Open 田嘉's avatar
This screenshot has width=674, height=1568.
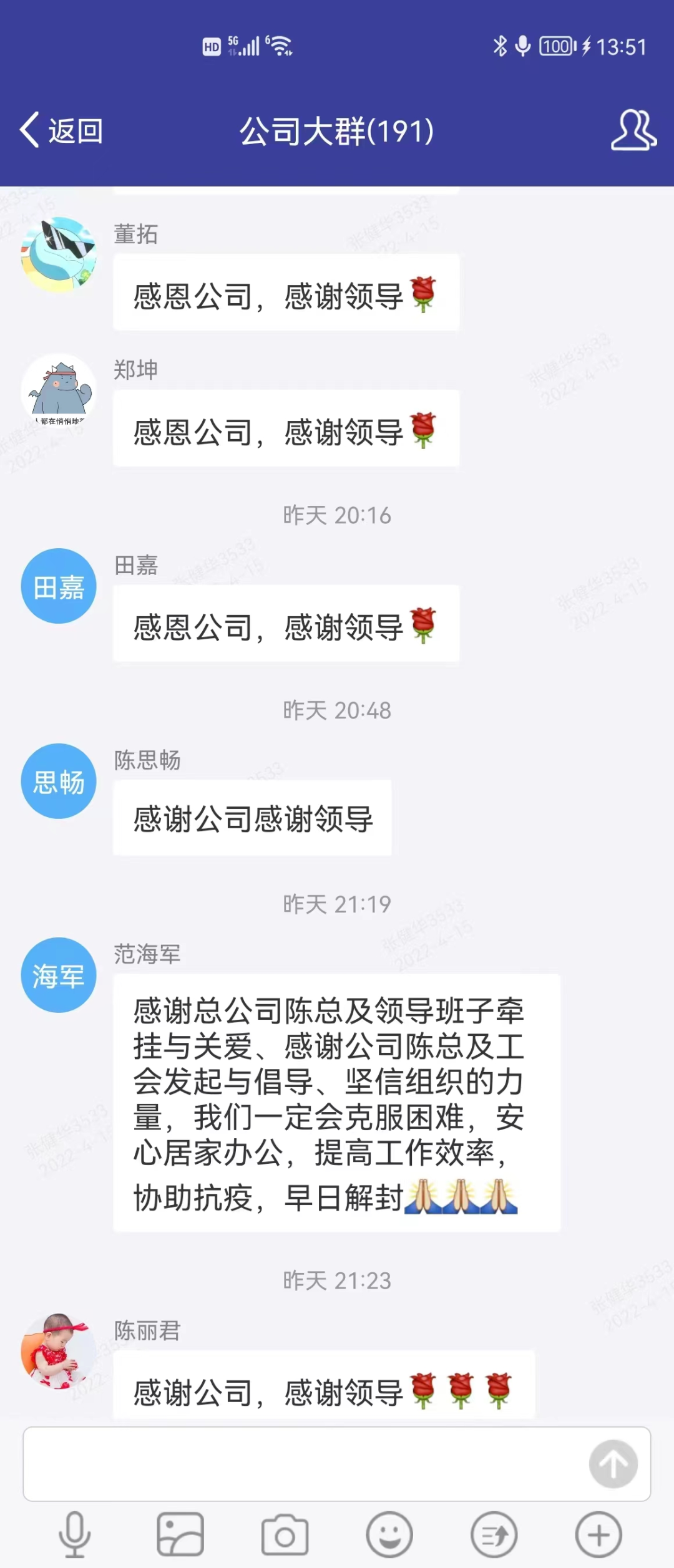[x=59, y=586]
